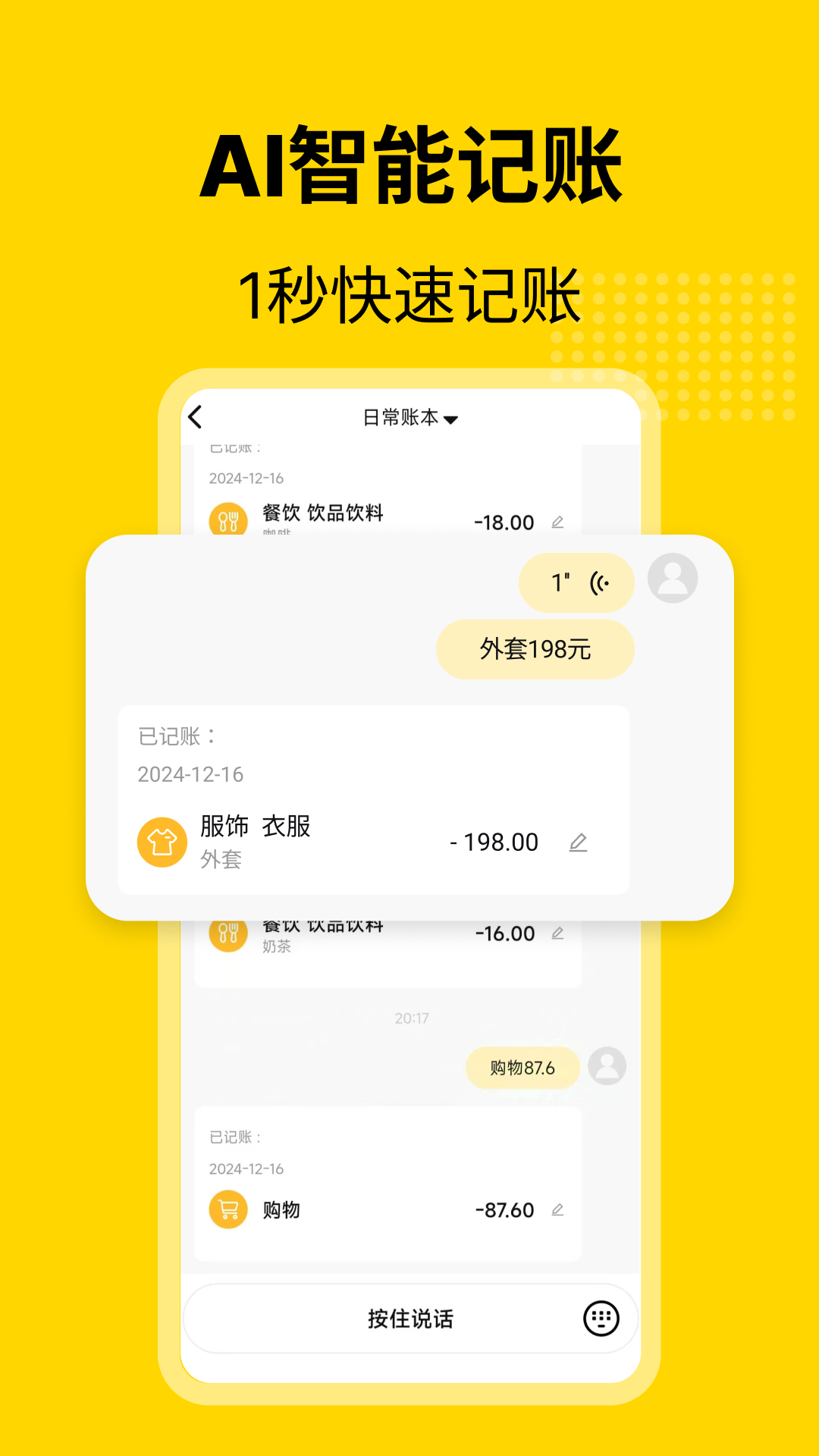The image size is (819, 1456).
Task: Select the 2024-12-16 date label
Action: 190,774
